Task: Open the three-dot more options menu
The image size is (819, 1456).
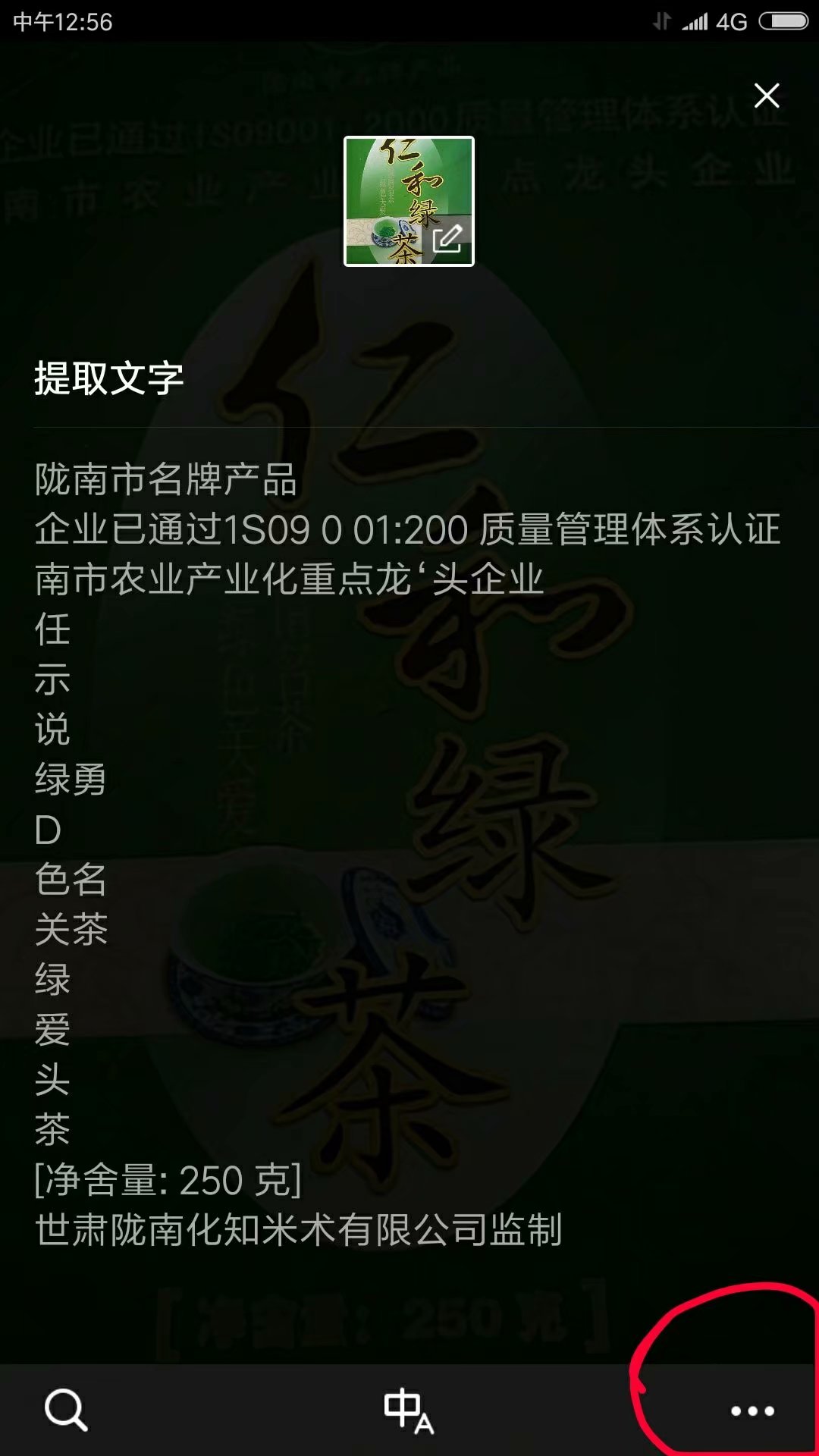Action: 752,1411
